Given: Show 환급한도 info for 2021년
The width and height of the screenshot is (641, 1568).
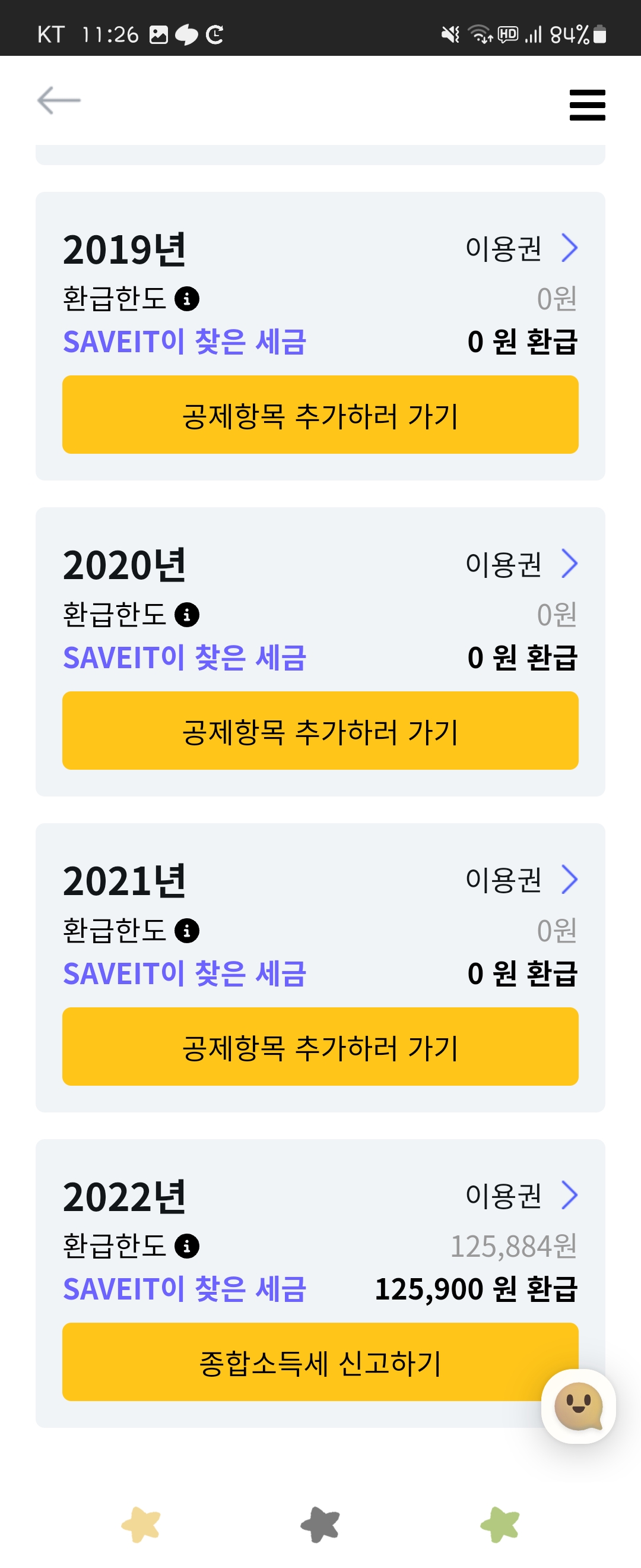Looking at the screenshot, I should point(187,931).
